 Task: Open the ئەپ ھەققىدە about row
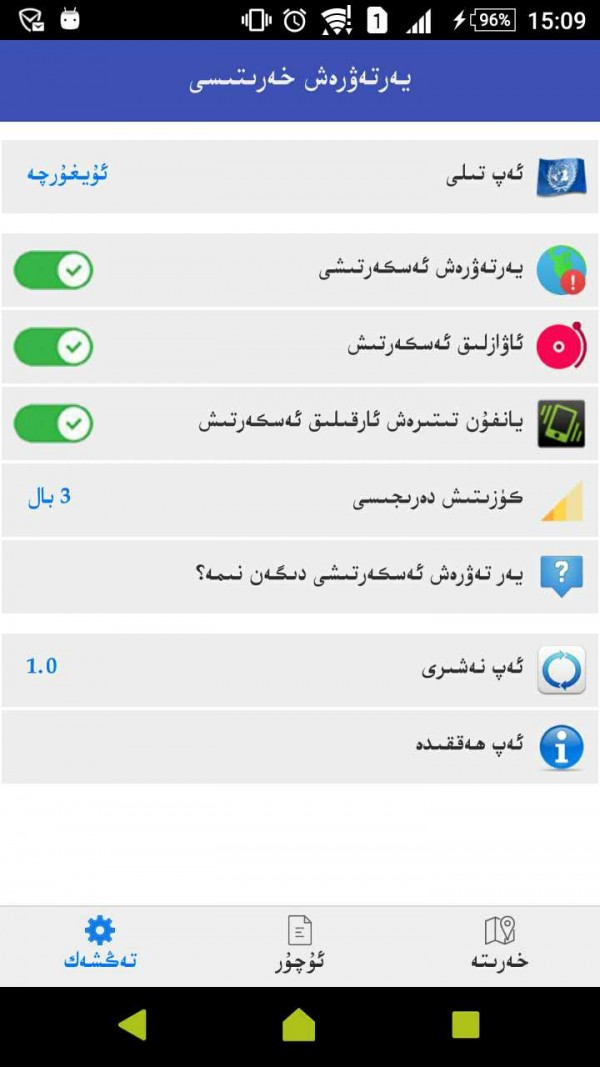click(300, 746)
